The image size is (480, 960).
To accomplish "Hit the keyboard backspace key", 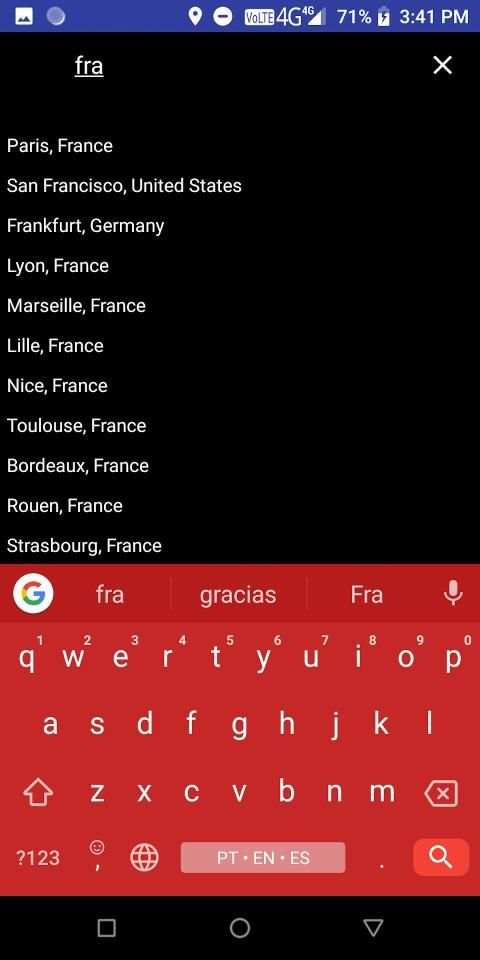I will (x=441, y=793).
